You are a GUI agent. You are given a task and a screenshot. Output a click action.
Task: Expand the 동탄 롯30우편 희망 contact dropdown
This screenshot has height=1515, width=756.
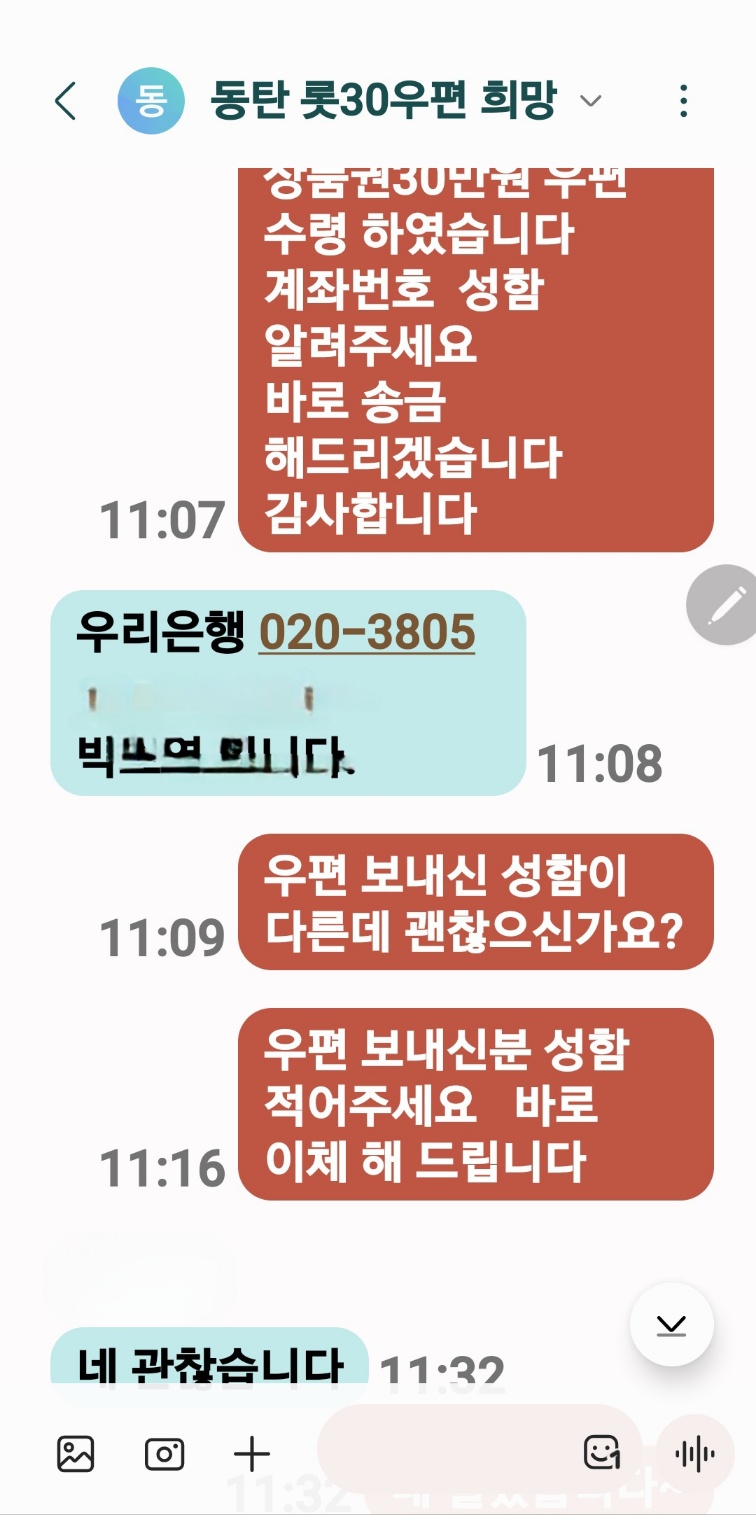(591, 102)
